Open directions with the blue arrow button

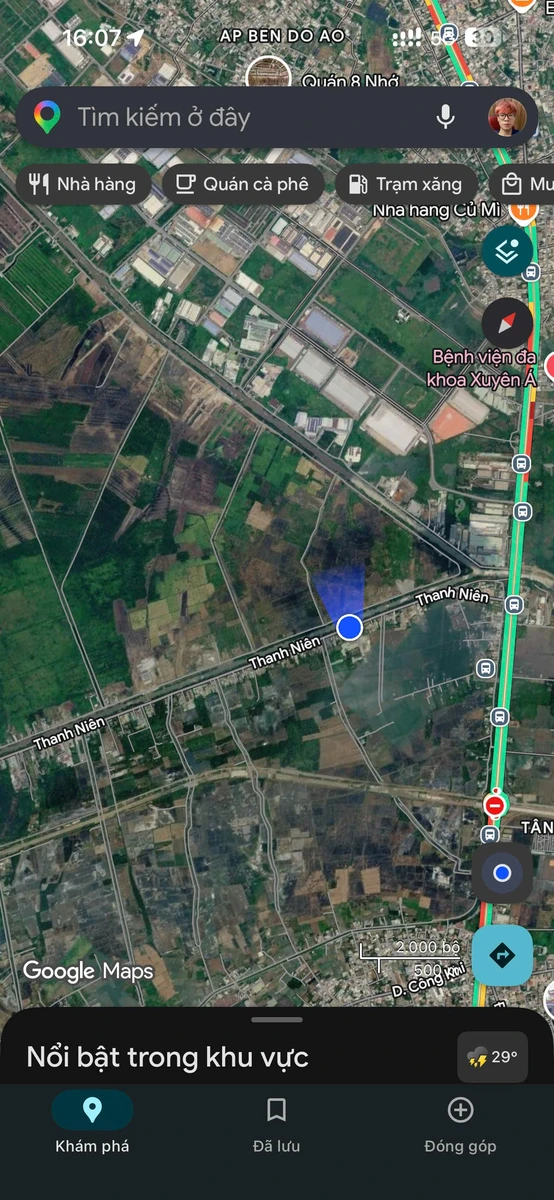[x=502, y=954]
